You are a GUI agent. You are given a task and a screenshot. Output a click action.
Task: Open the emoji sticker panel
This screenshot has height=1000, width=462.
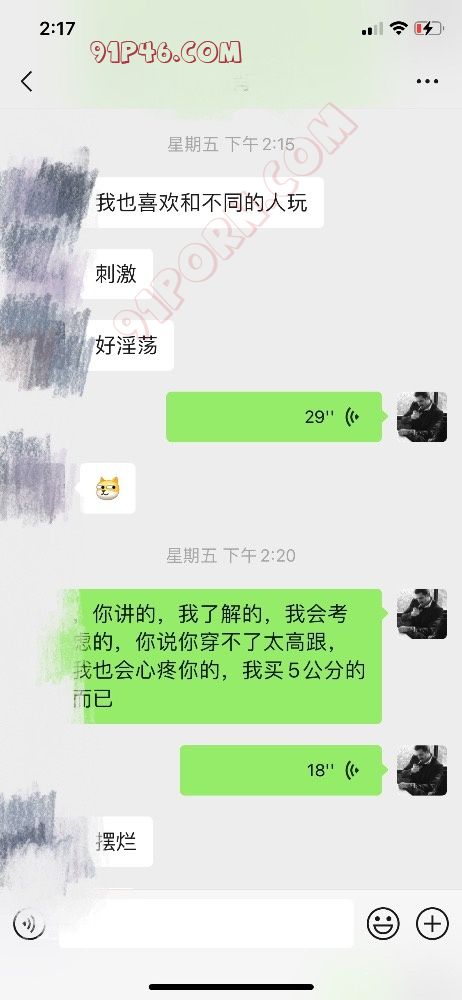383,923
